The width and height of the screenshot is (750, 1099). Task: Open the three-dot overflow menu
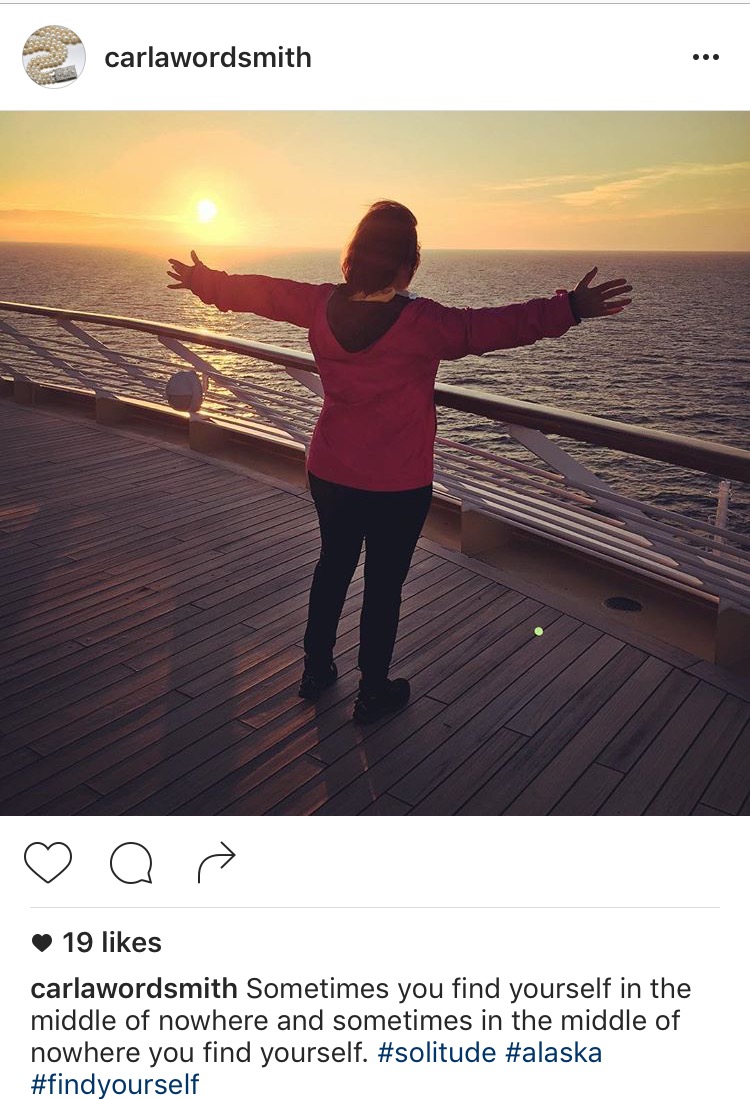705,58
